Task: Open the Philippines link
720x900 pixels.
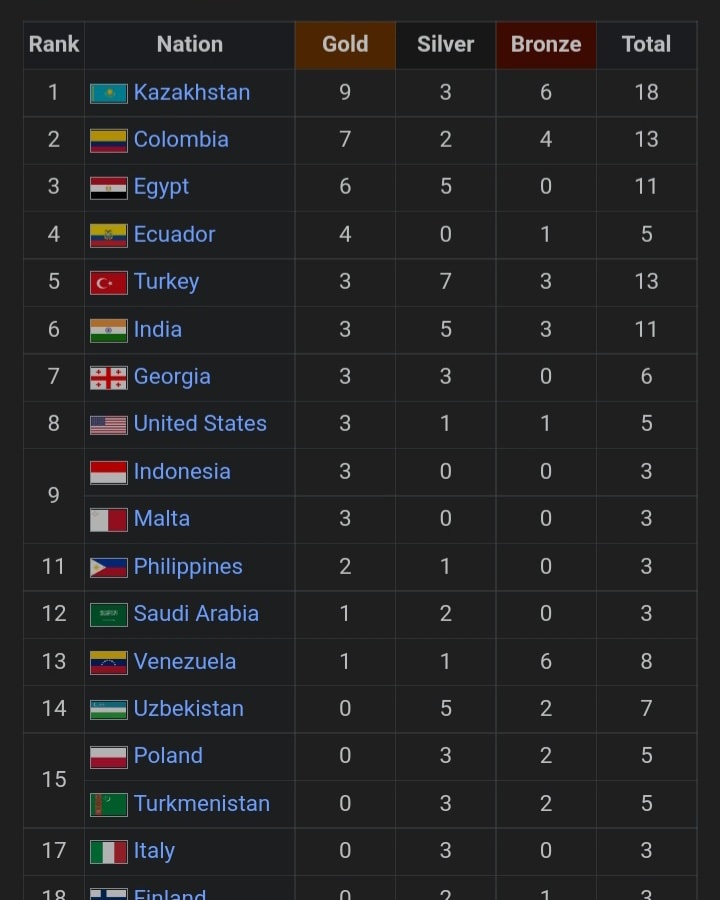Action: pos(188,567)
